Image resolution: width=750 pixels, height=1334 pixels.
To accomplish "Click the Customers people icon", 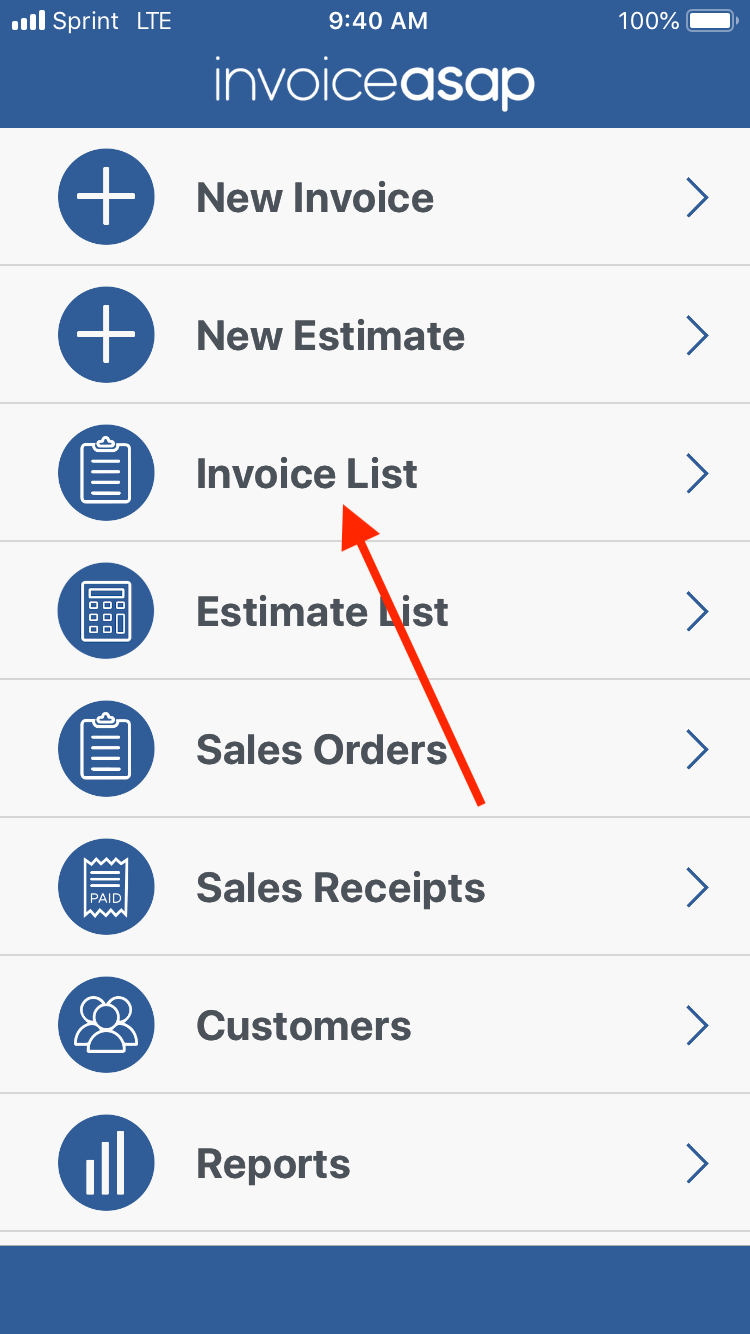I will click(106, 1024).
